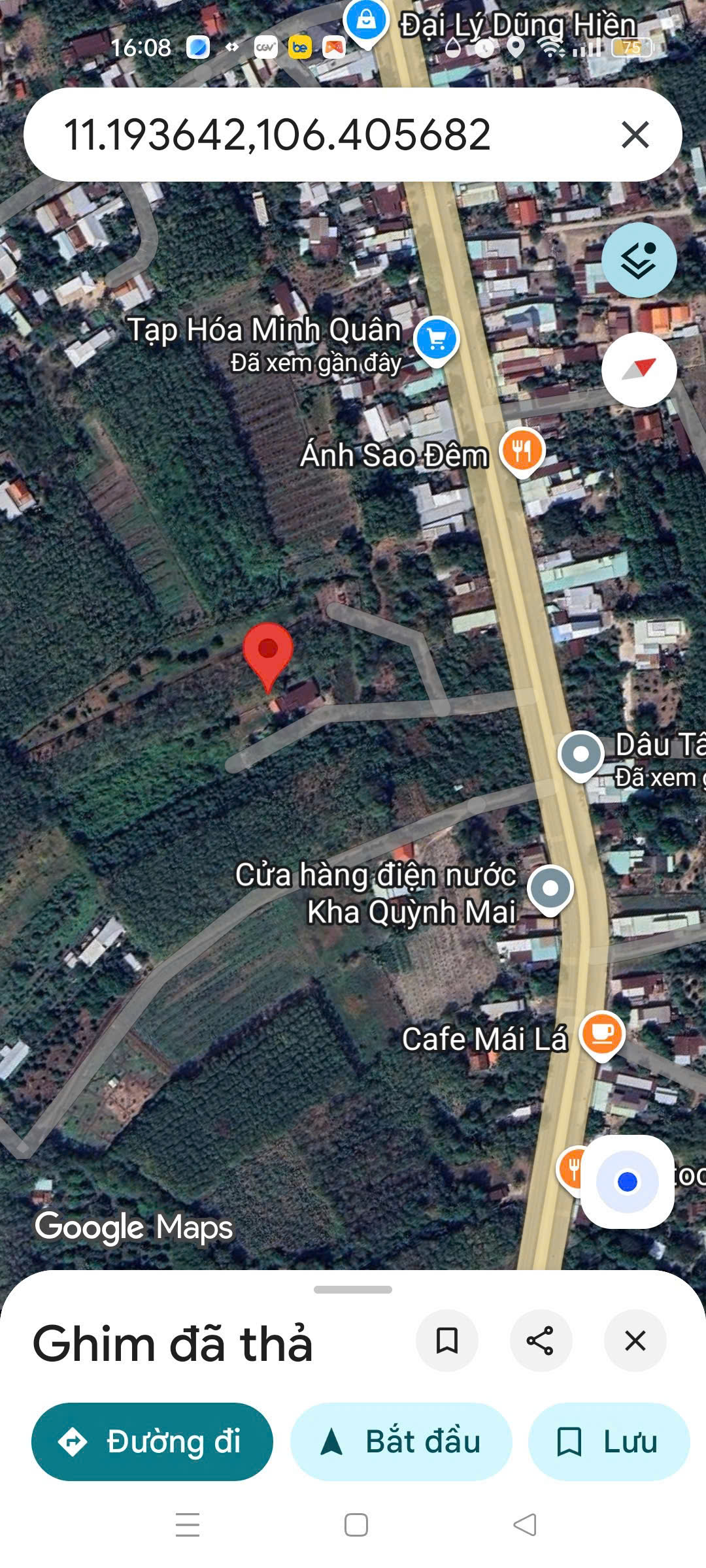Go back using system navigation
The height and width of the screenshot is (1568, 706).
[x=525, y=1525]
